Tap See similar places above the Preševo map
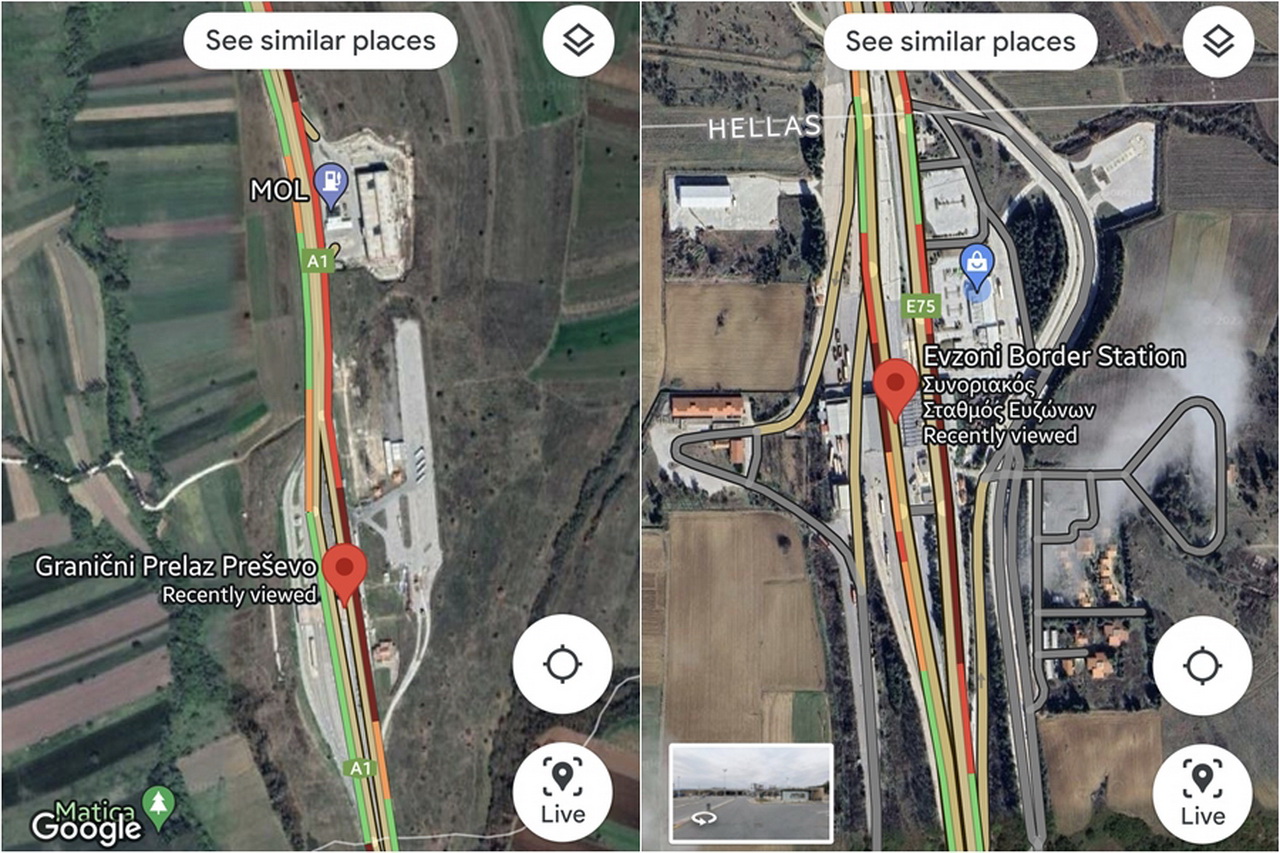The height and width of the screenshot is (853, 1280). (x=320, y=41)
